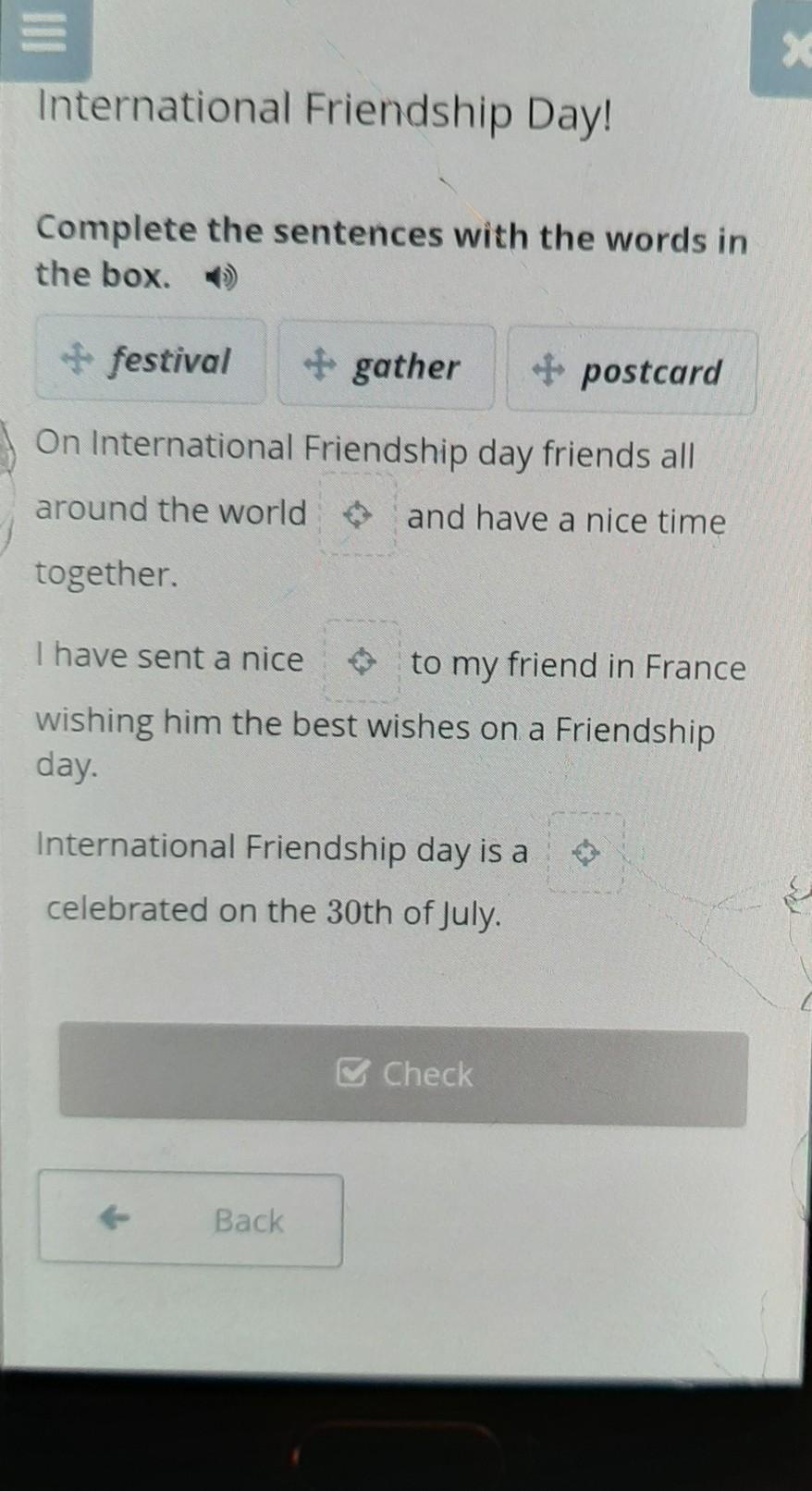Select the word 'gather'
812x1491 pixels.
pos(387,366)
